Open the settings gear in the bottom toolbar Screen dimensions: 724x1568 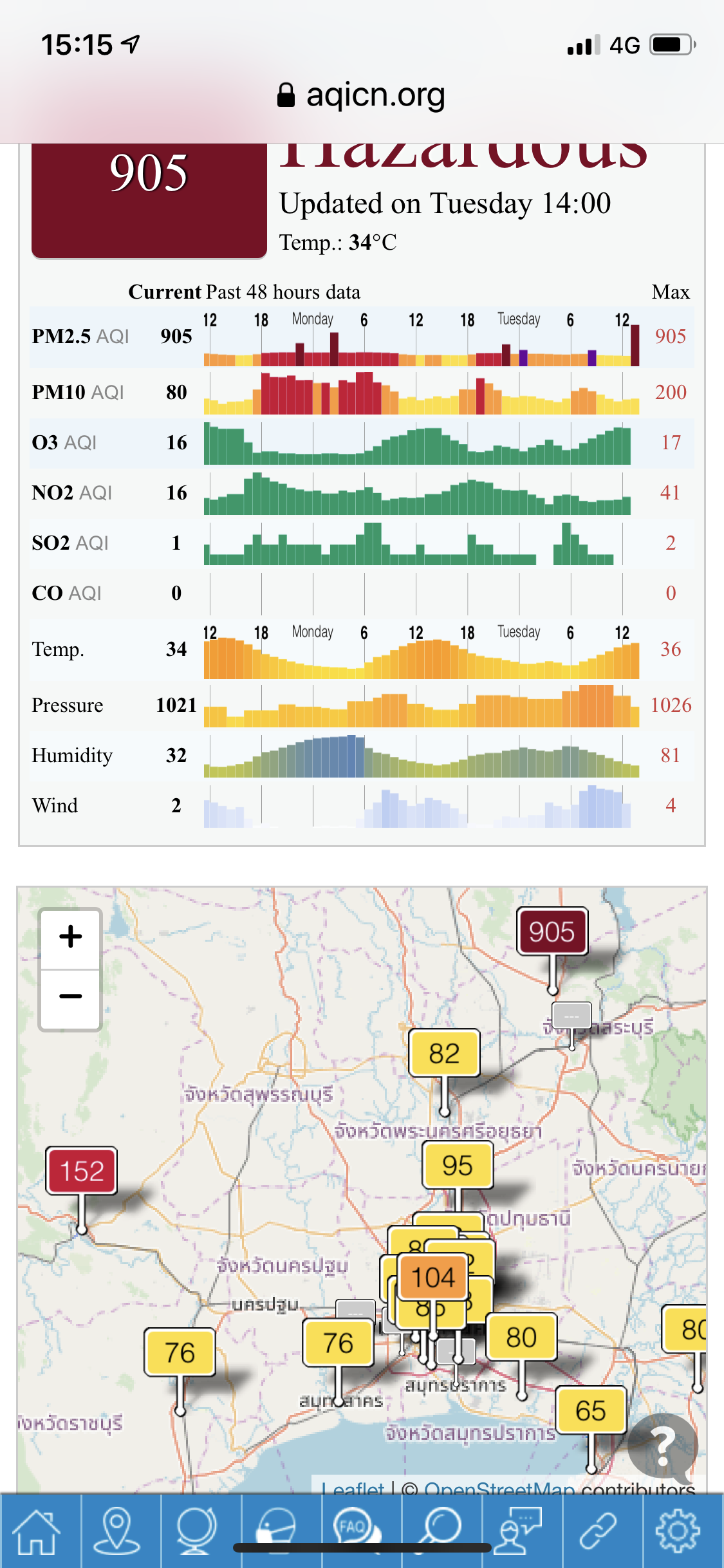point(678,1531)
